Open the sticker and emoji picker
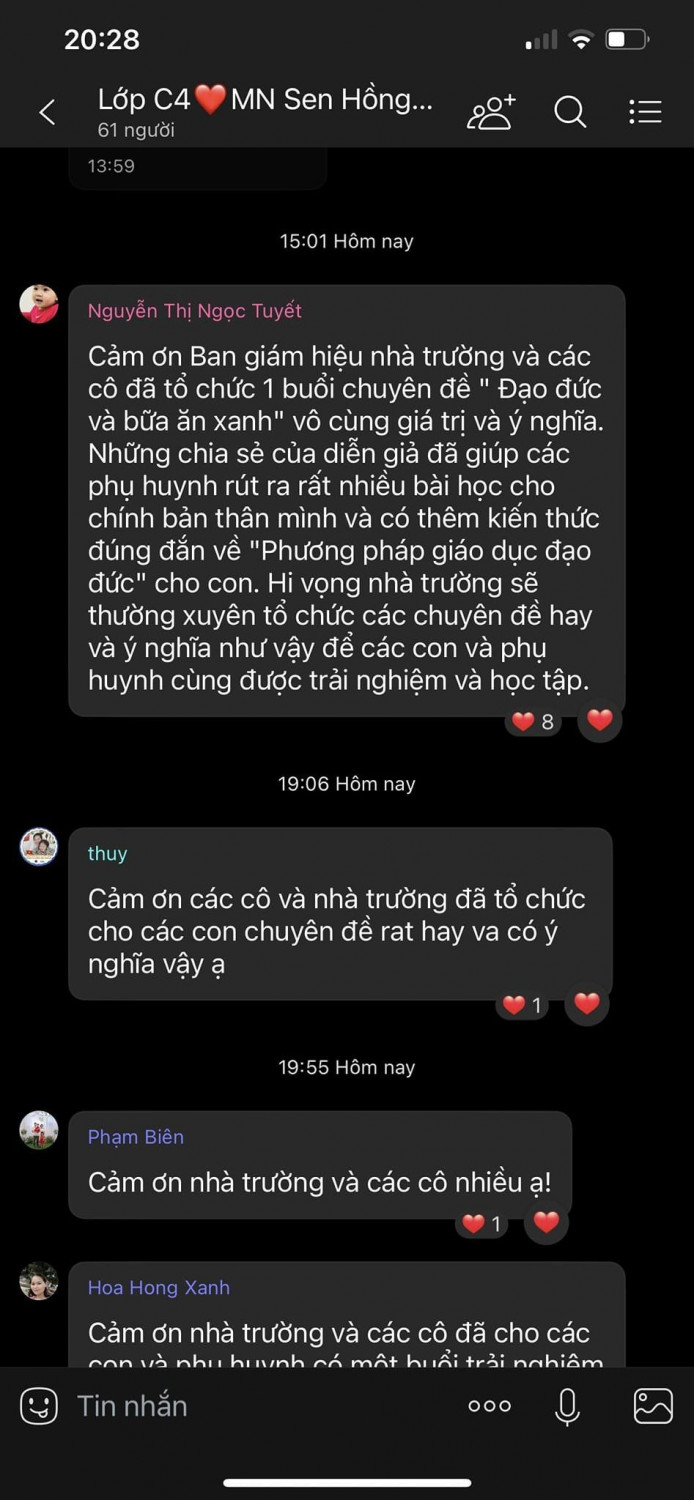Image resolution: width=694 pixels, height=1500 pixels. pos(39,1406)
